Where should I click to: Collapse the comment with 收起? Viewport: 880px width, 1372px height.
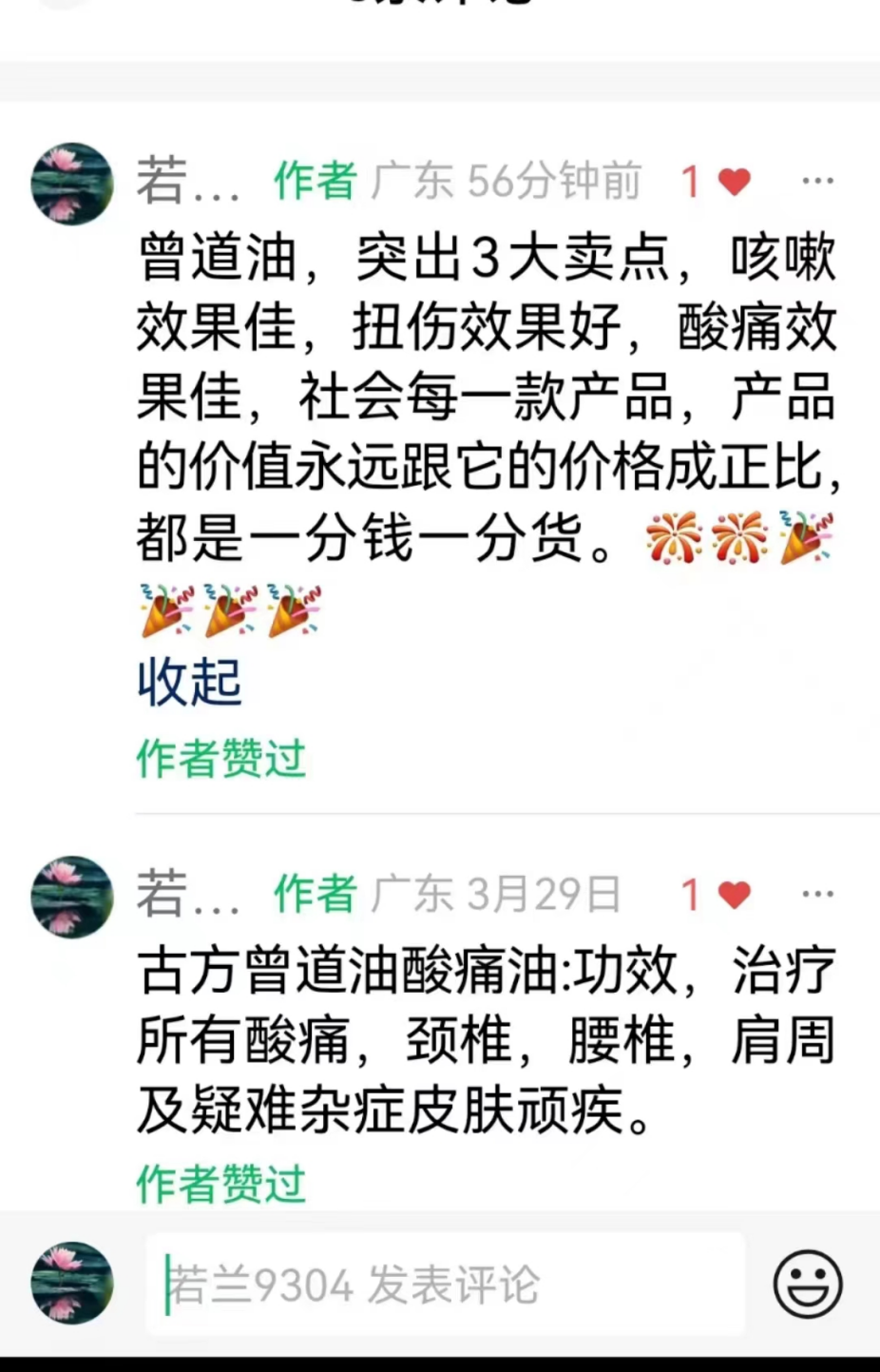click(189, 682)
